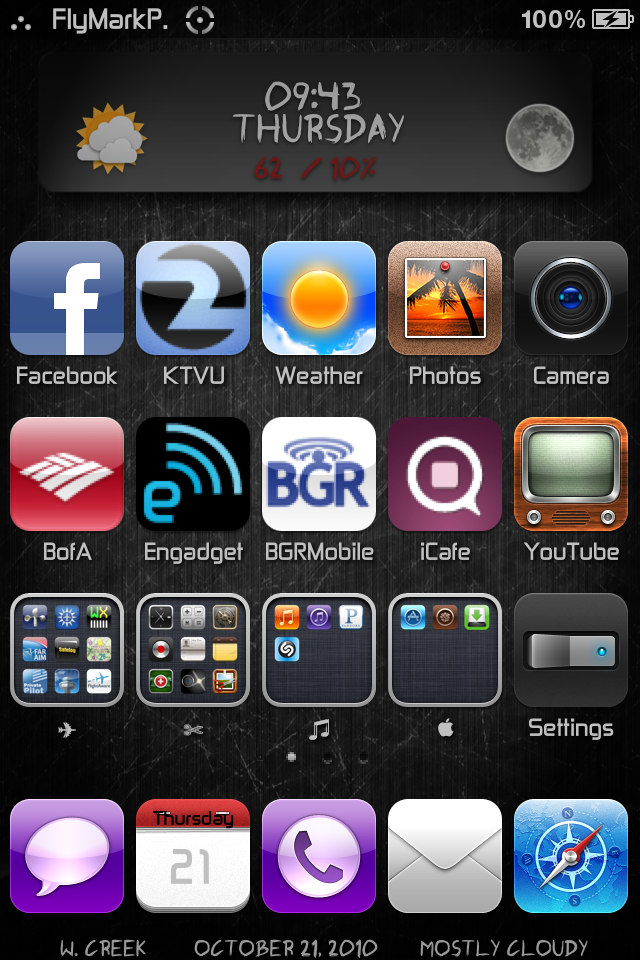Open the BofA banking app
The height and width of the screenshot is (960, 640).
pos(67,474)
